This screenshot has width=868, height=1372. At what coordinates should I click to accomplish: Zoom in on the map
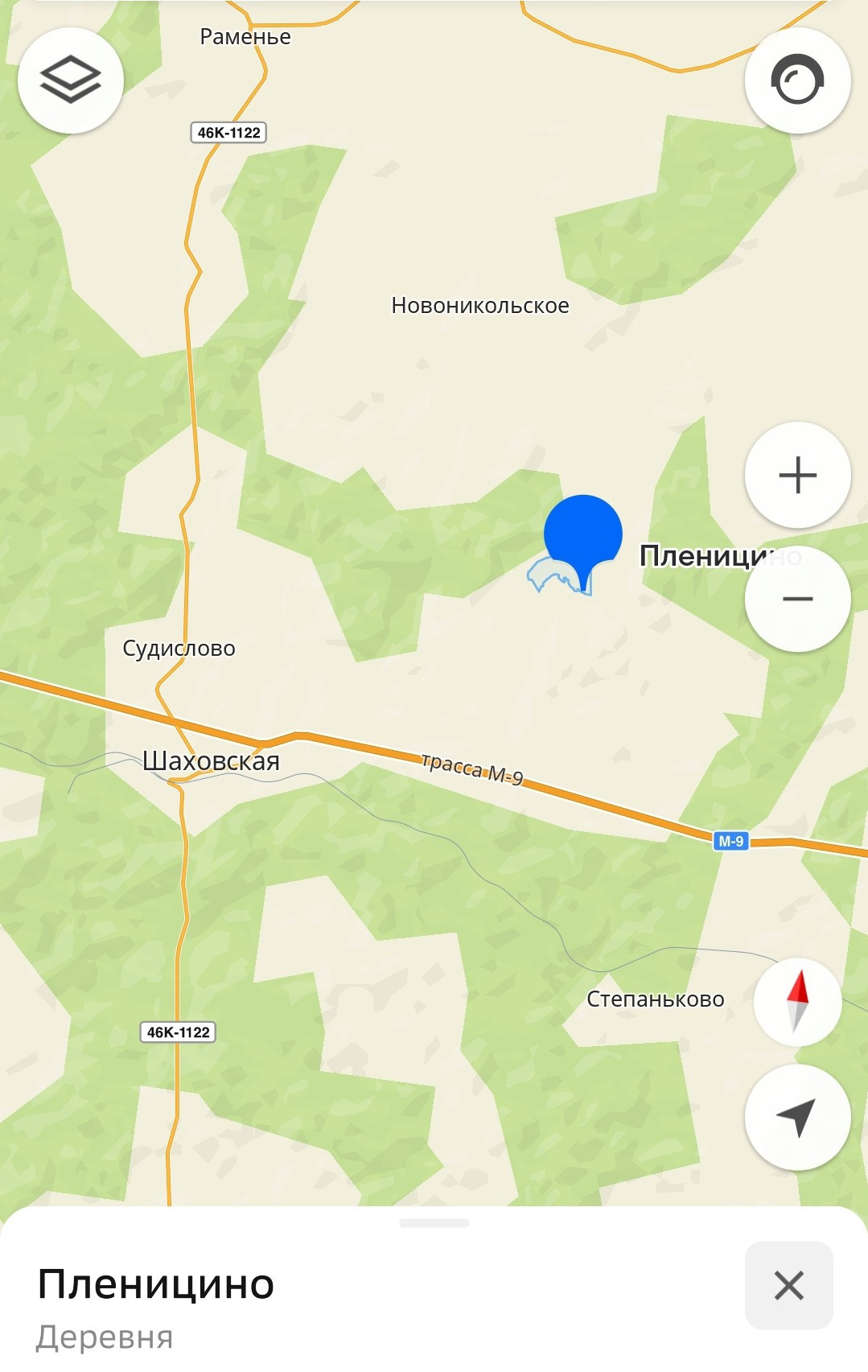pos(797,475)
